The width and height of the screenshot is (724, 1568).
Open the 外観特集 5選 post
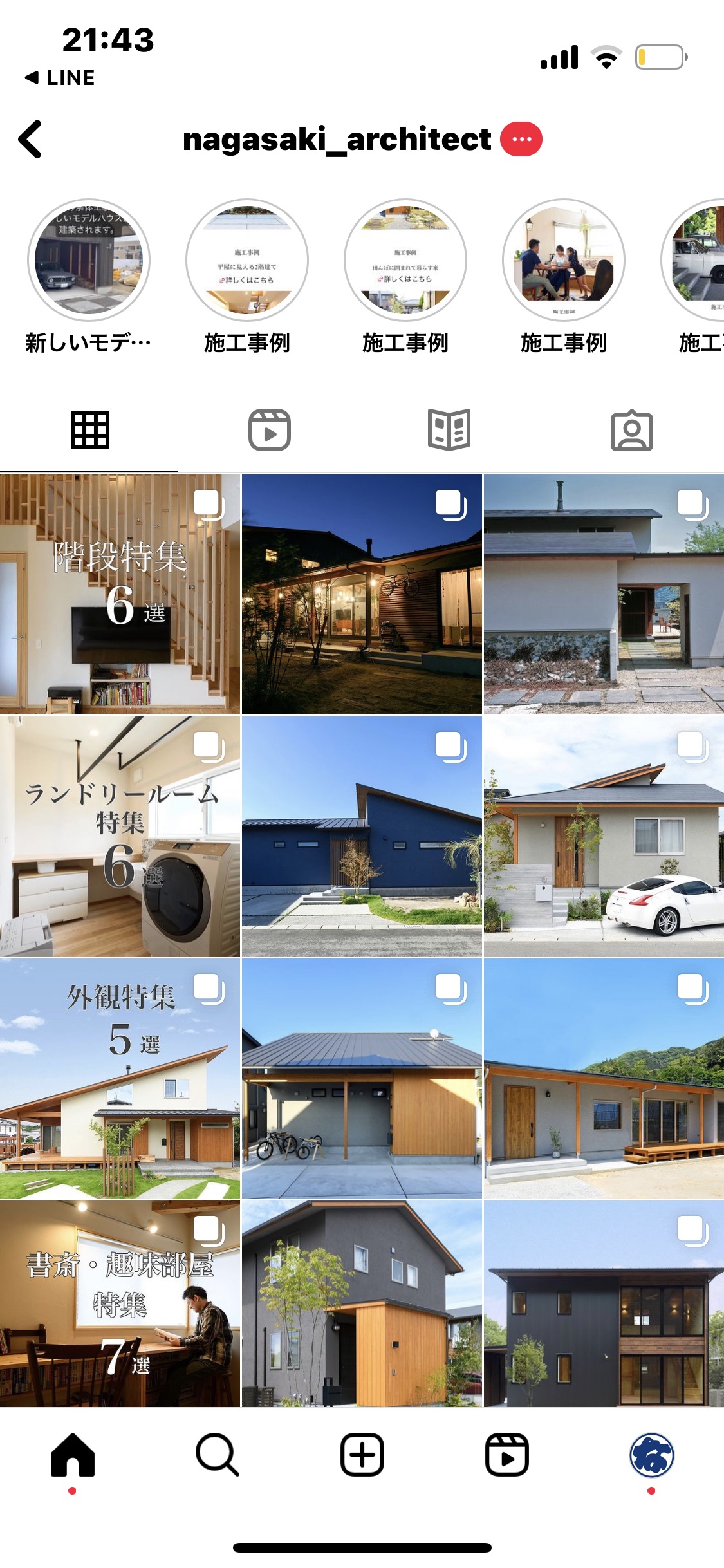tap(120, 1078)
